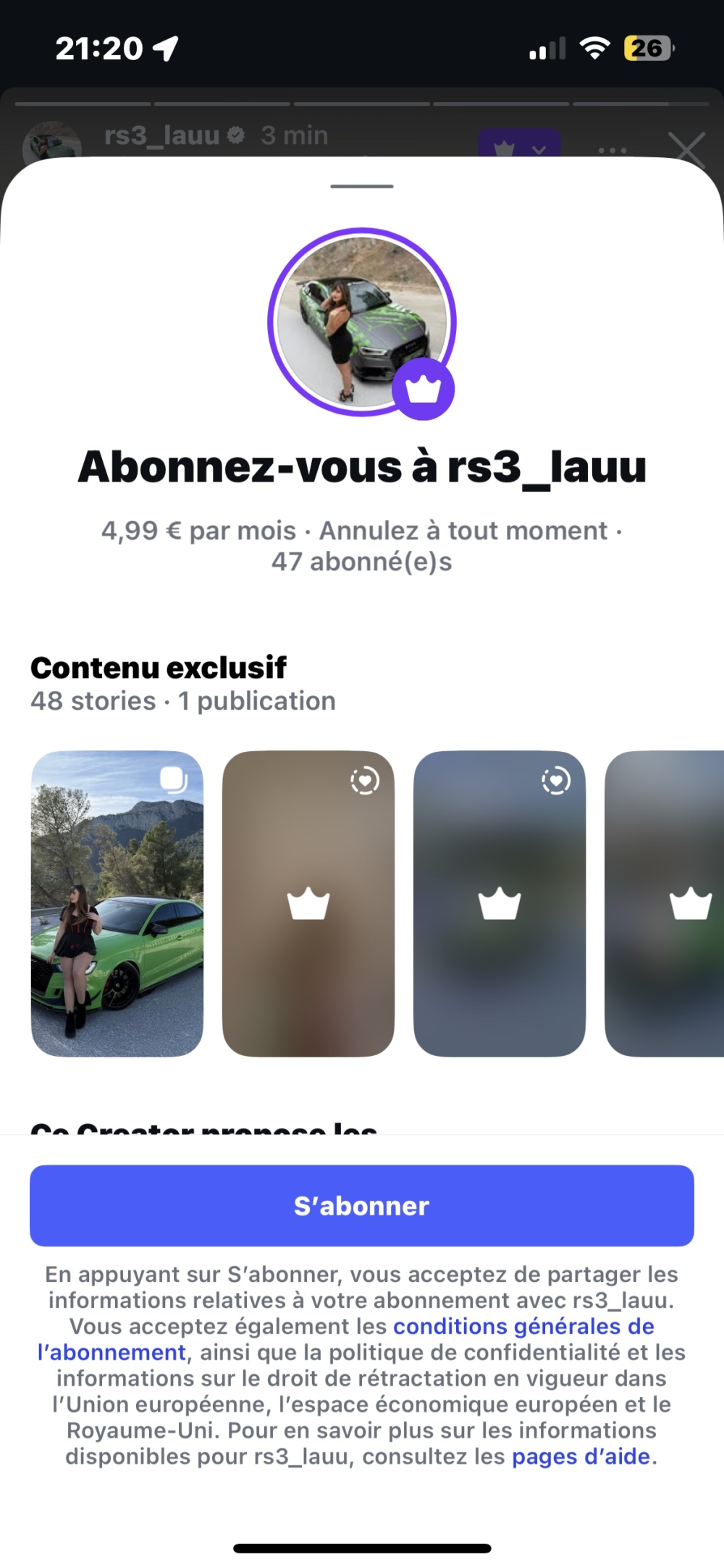Tap the S'abonner button
Screen dimensions: 724x1568
click(361, 1205)
